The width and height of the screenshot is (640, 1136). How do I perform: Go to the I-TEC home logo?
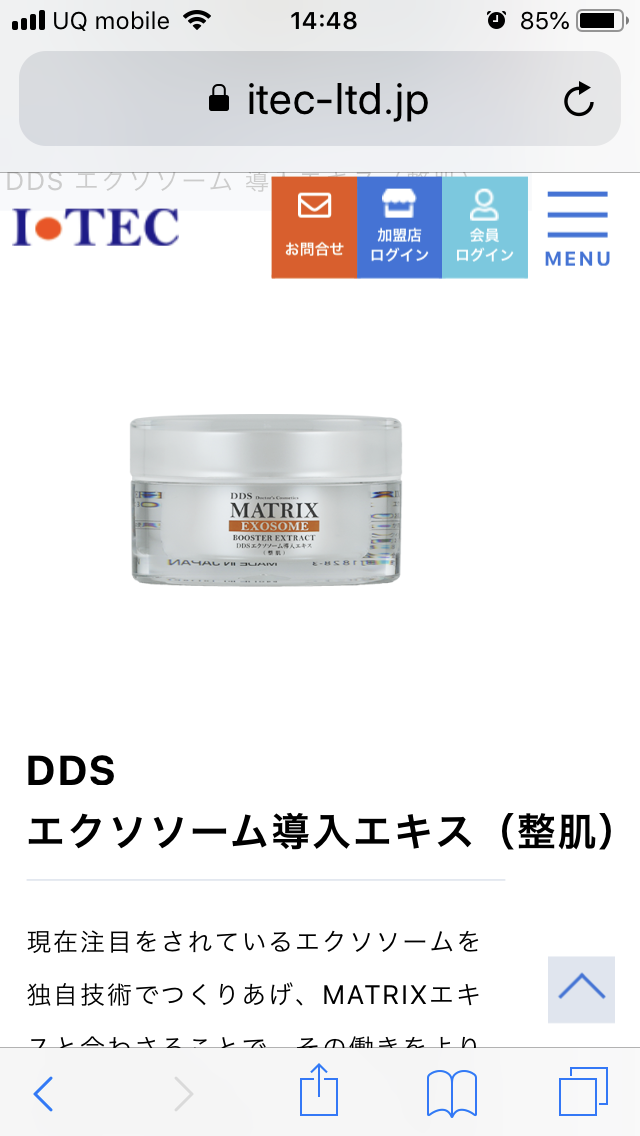point(96,227)
